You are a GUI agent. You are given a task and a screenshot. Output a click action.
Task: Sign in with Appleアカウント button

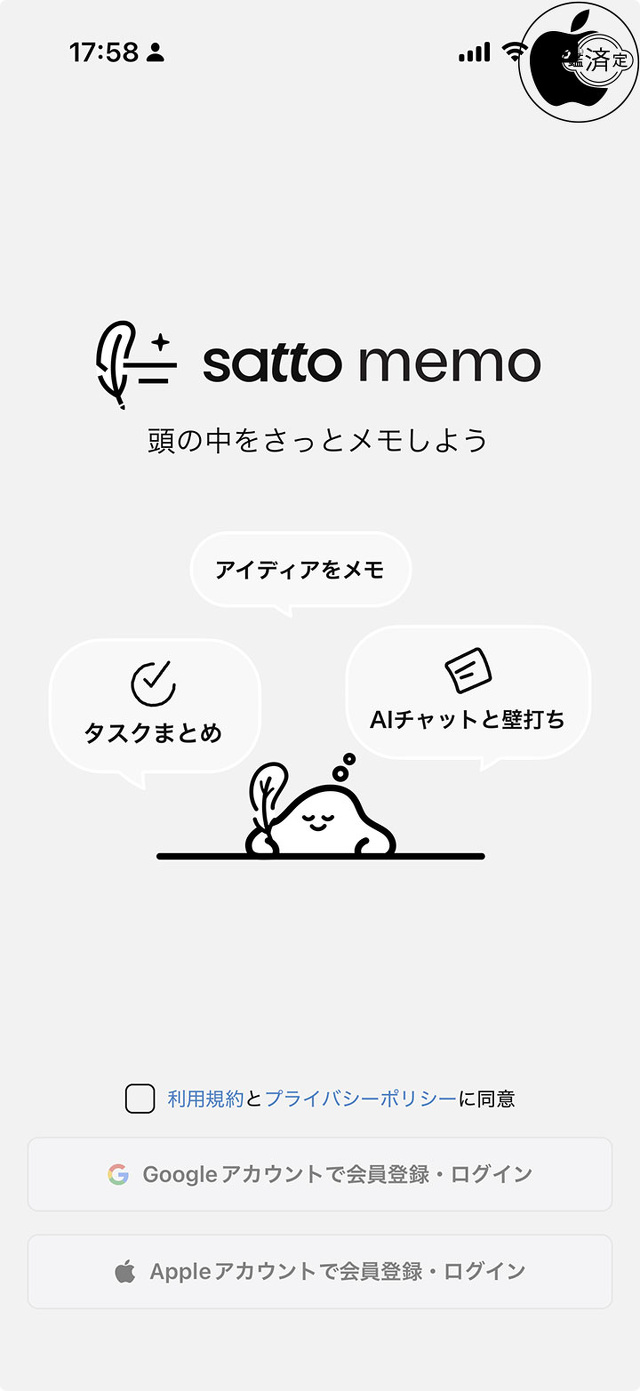(x=320, y=1271)
